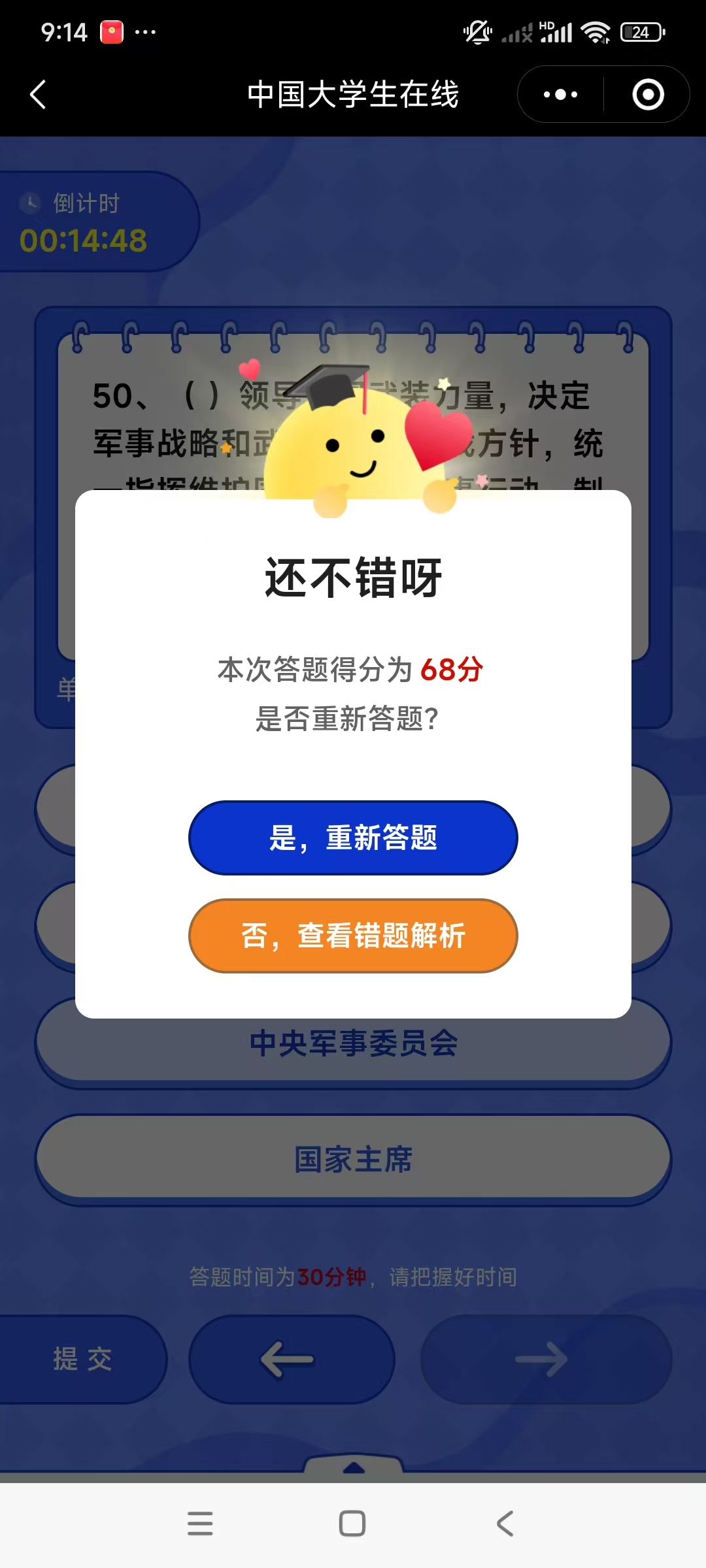
Task: Select 否，查看错题解析 to review mistakes
Action: click(353, 936)
